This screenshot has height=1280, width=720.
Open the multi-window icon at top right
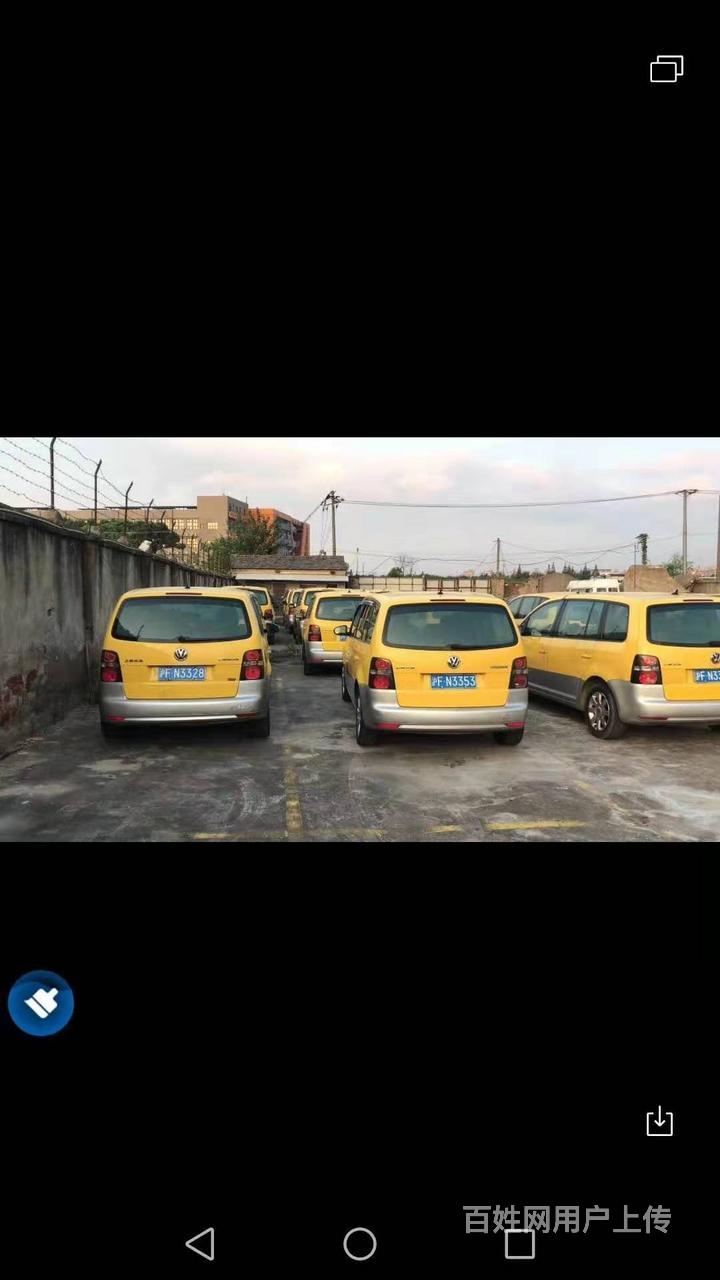tap(666, 69)
